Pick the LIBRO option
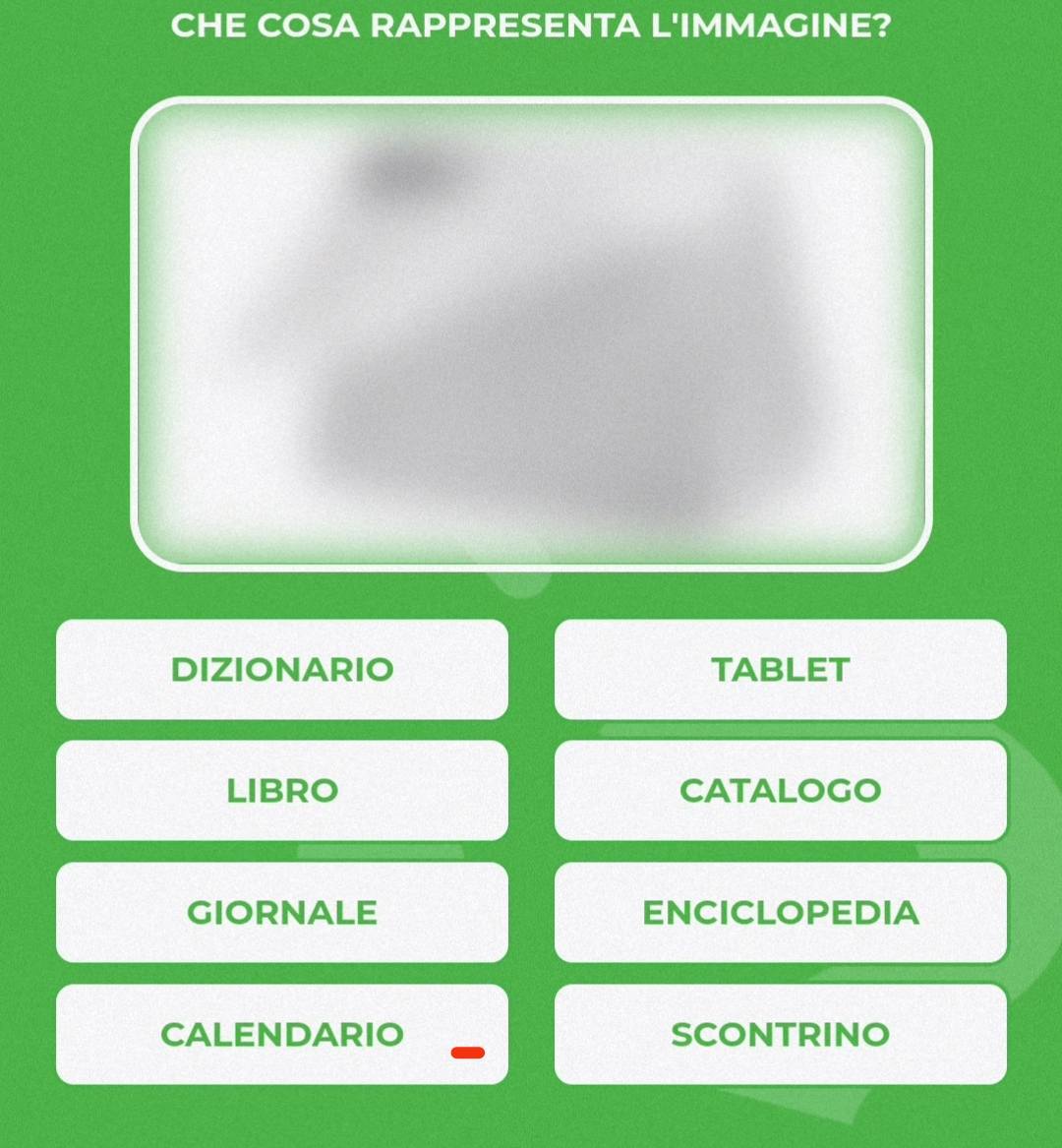 tap(282, 790)
